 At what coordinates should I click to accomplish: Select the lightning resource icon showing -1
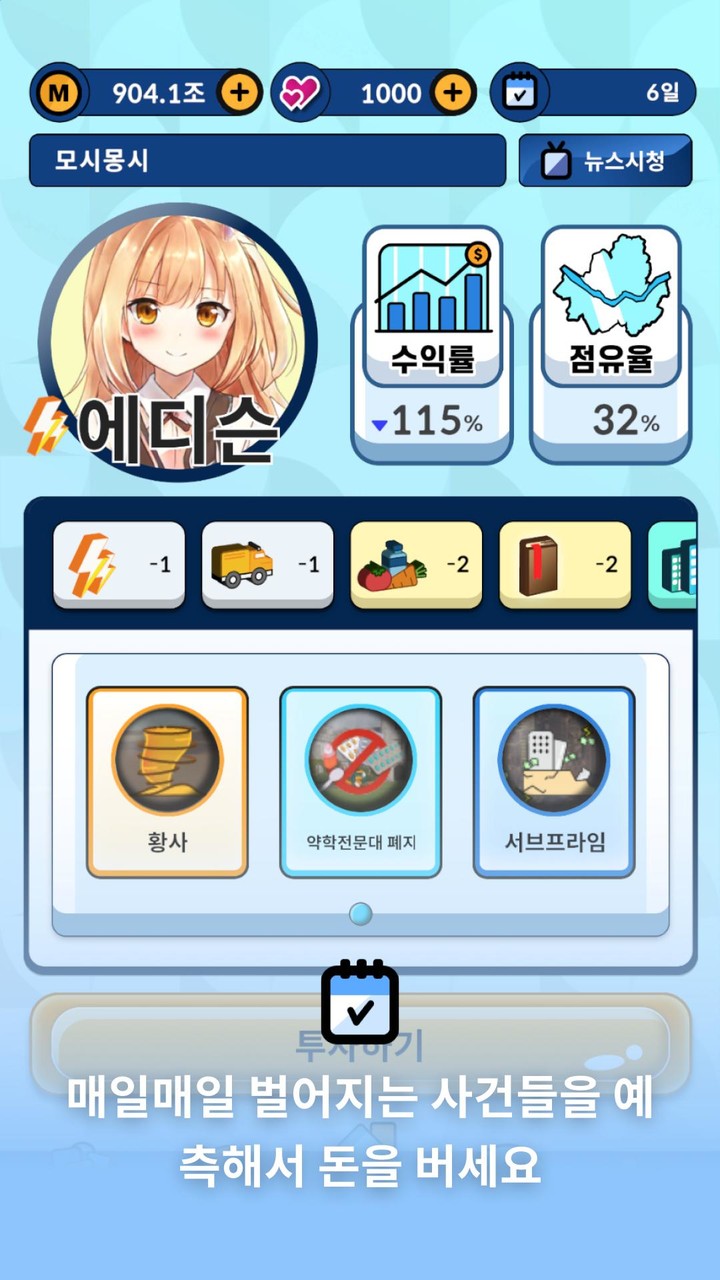coord(117,565)
